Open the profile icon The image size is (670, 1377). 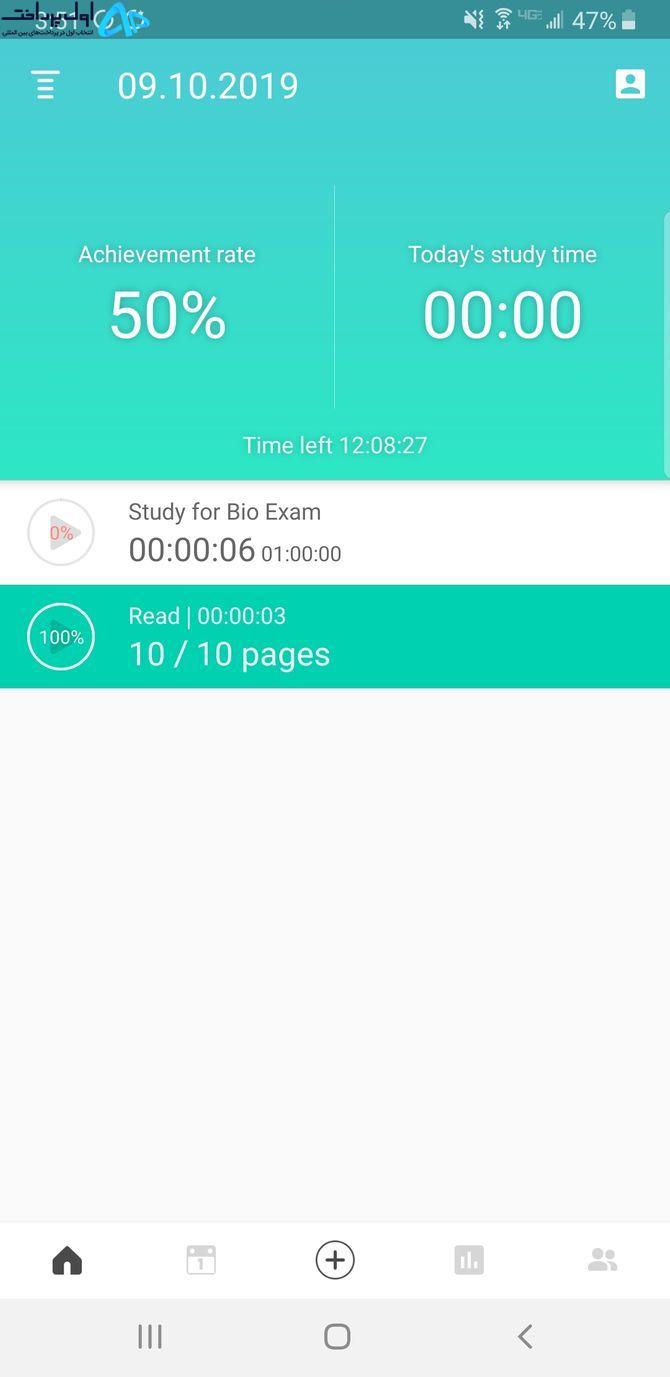630,84
